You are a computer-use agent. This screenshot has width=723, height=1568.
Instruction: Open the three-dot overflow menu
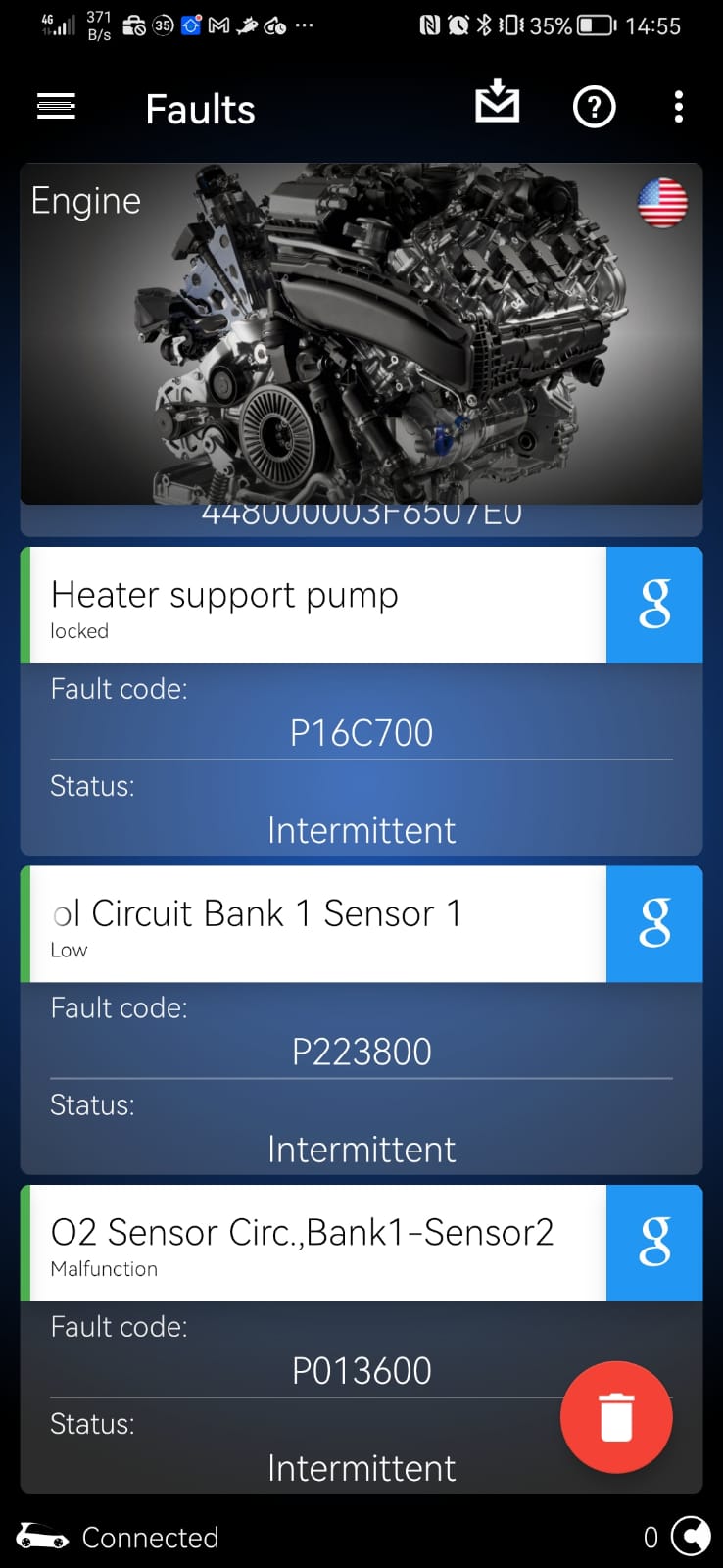pos(678,107)
